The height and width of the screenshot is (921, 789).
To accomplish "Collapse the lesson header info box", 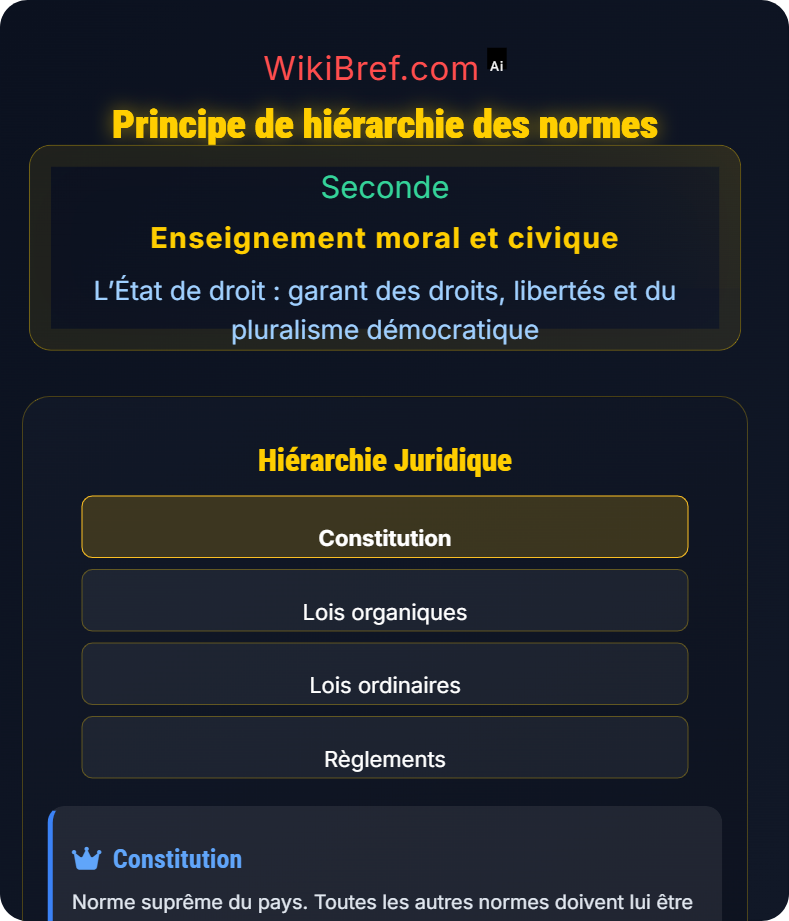I will 385,248.
